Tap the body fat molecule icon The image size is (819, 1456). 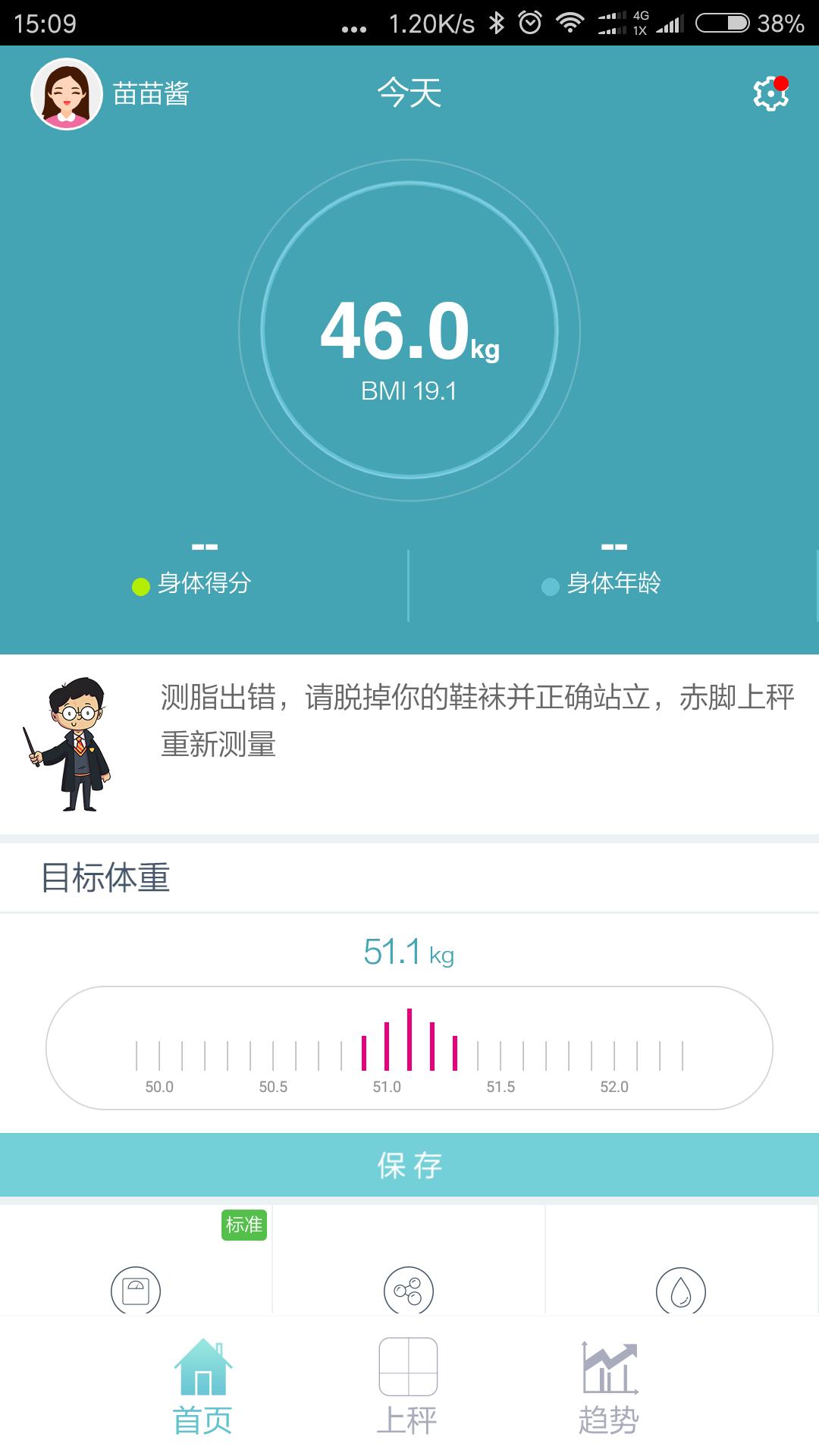tap(409, 1291)
